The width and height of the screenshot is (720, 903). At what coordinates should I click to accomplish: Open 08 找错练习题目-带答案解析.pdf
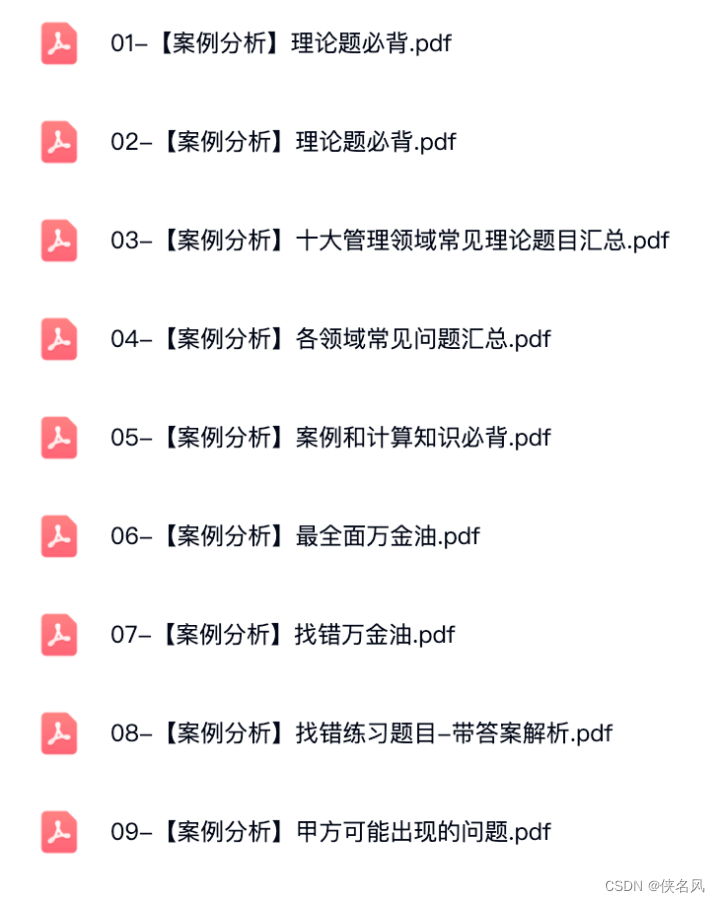point(361,733)
